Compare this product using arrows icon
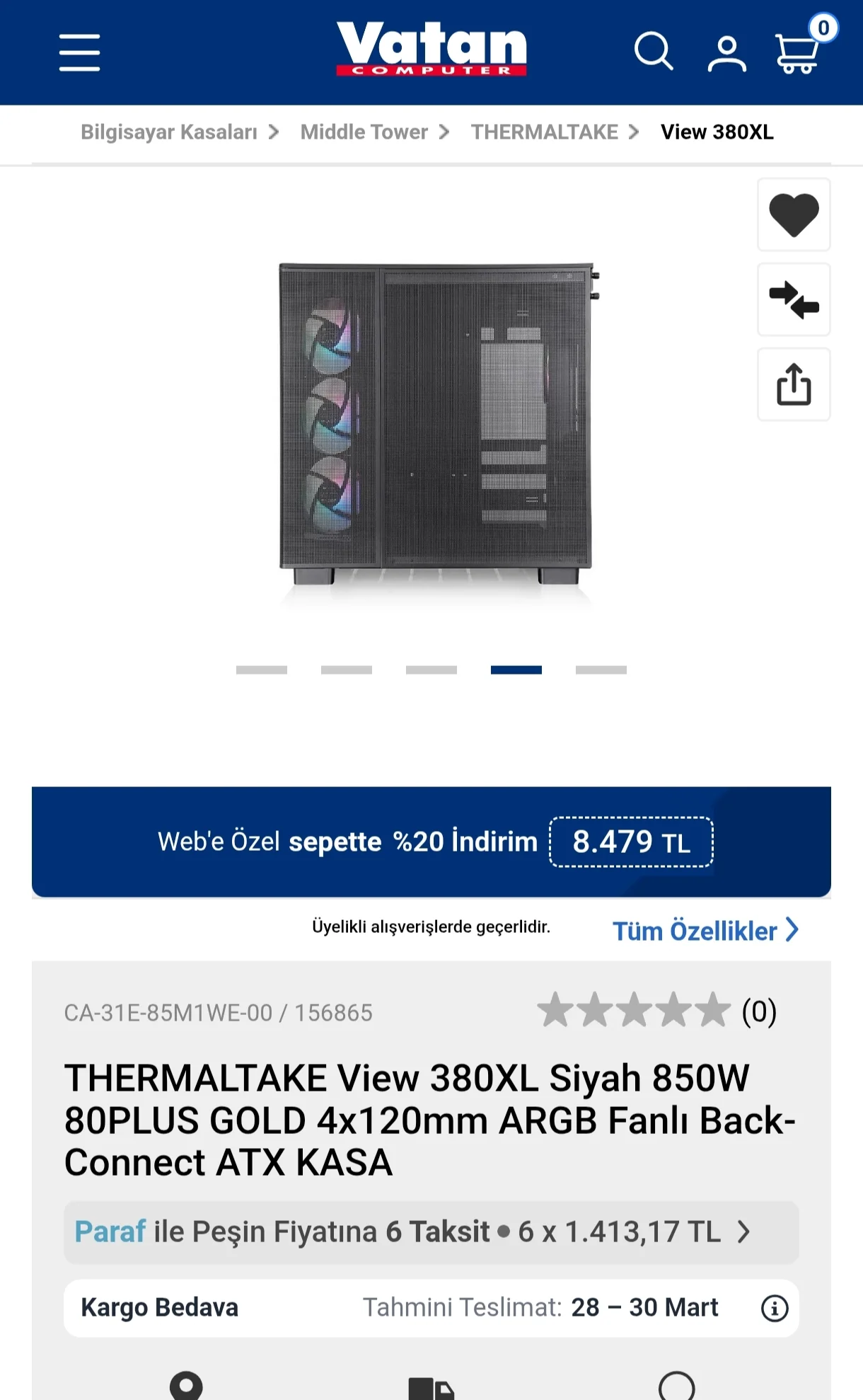 [794, 299]
